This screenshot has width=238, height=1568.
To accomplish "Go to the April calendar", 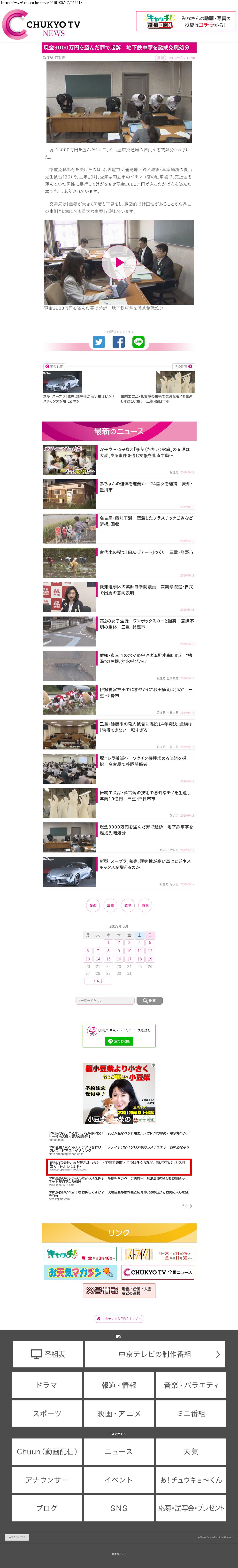I will coord(98,981).
